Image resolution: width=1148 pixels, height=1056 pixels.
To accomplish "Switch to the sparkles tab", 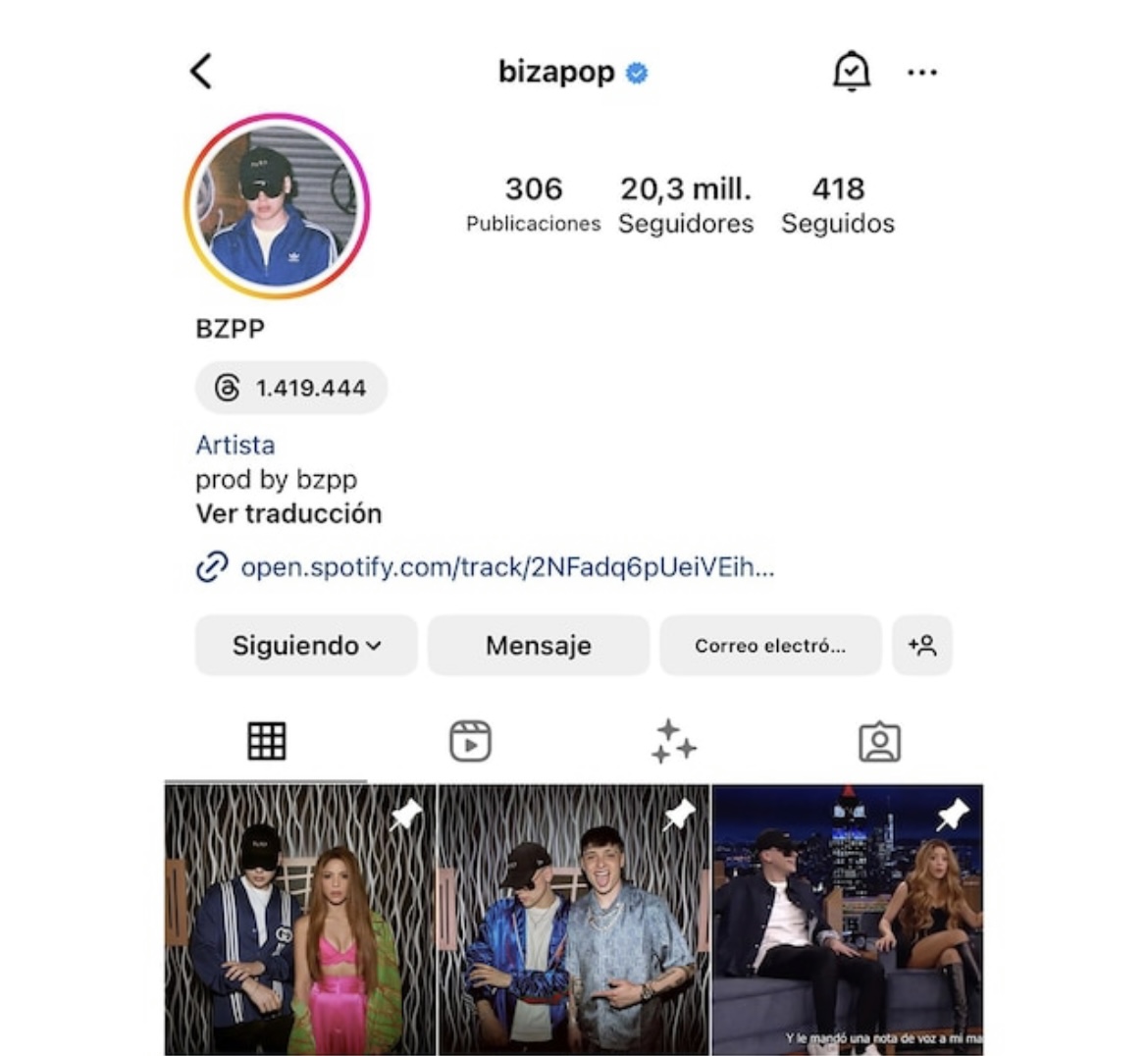I will click(673, 742).
